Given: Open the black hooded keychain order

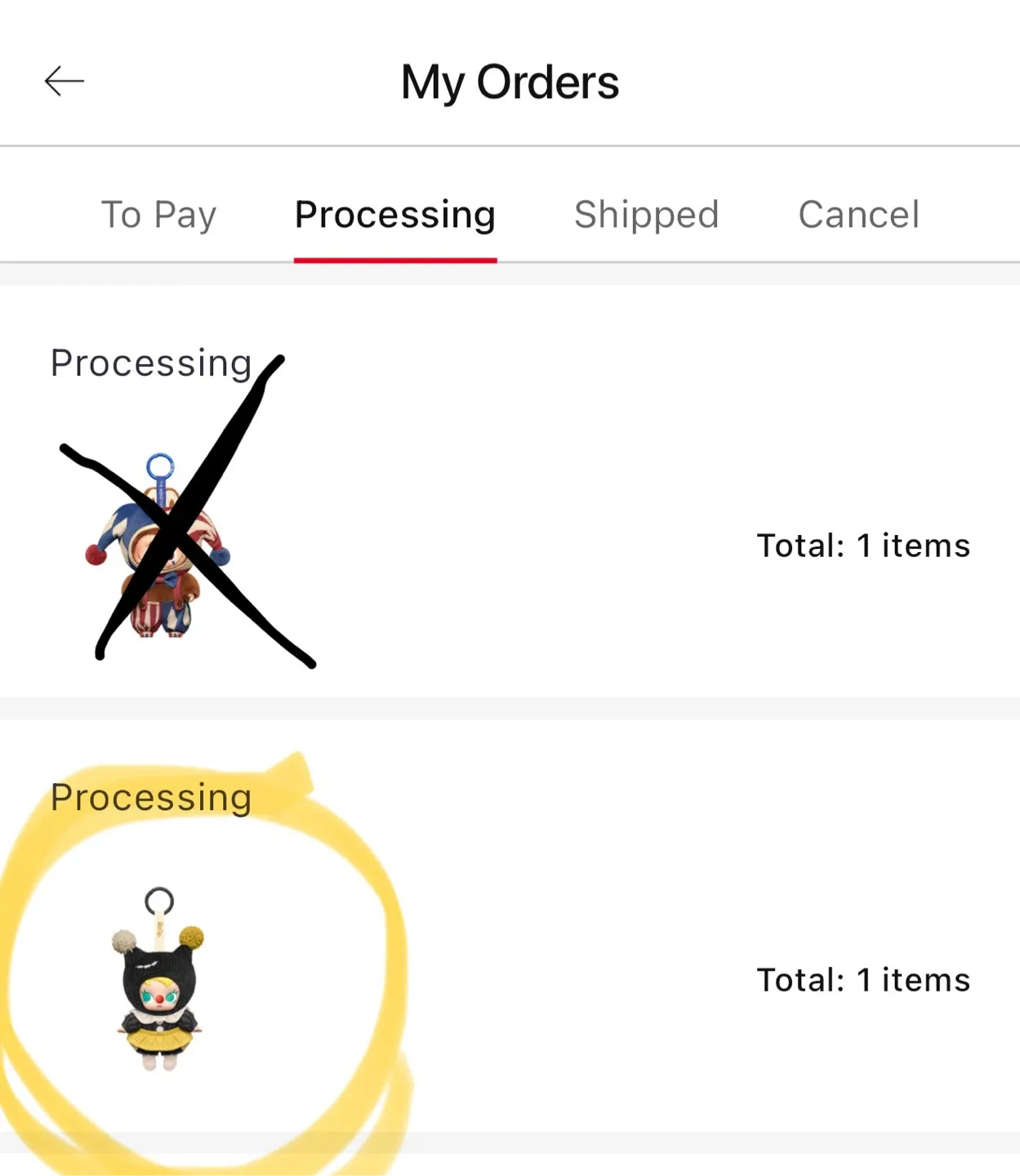Looking at the screenshot, I should pyautogui.click(x=159, y=980).
